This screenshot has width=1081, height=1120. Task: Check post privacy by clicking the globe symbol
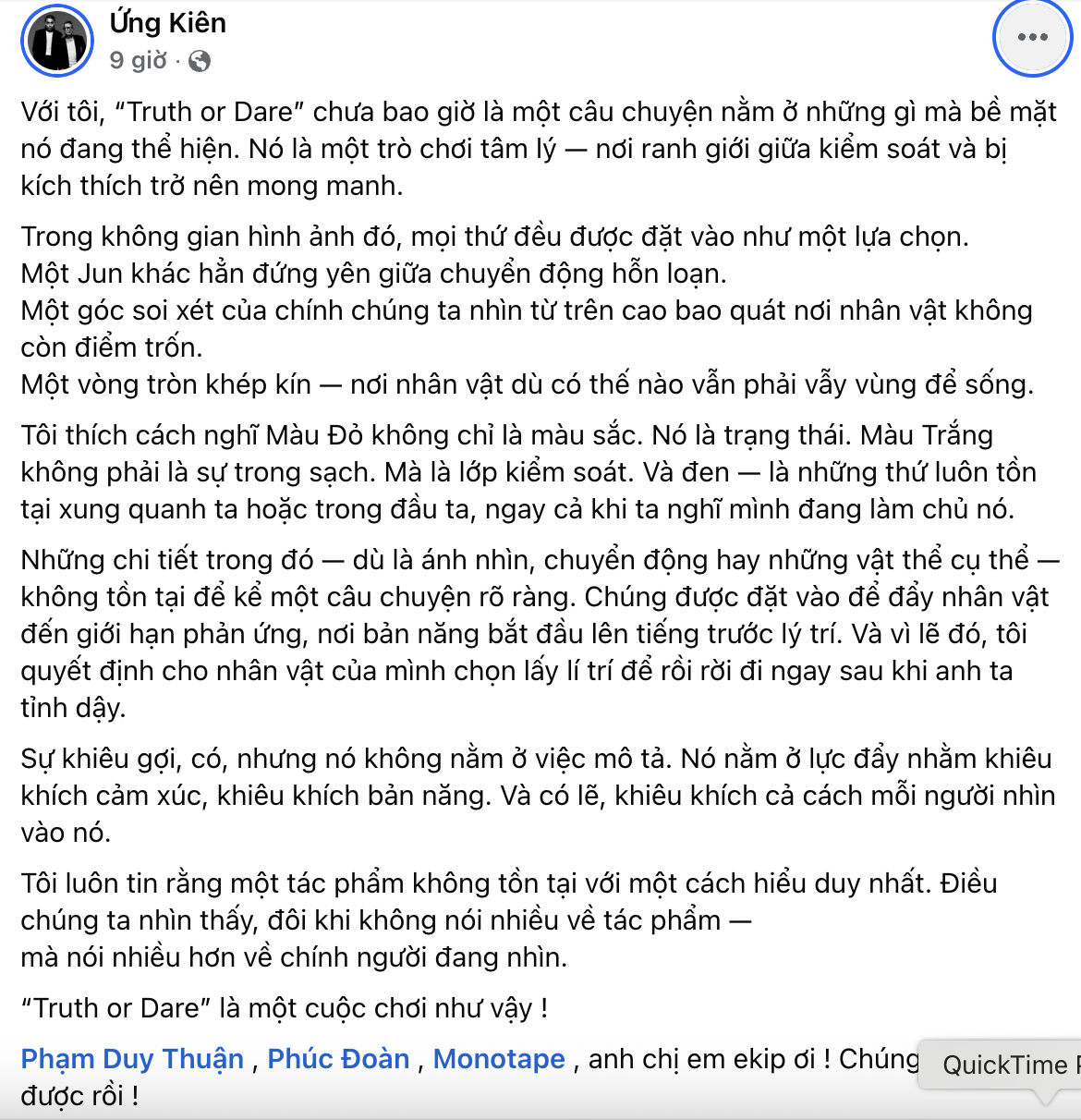click(x=200, y=62)
